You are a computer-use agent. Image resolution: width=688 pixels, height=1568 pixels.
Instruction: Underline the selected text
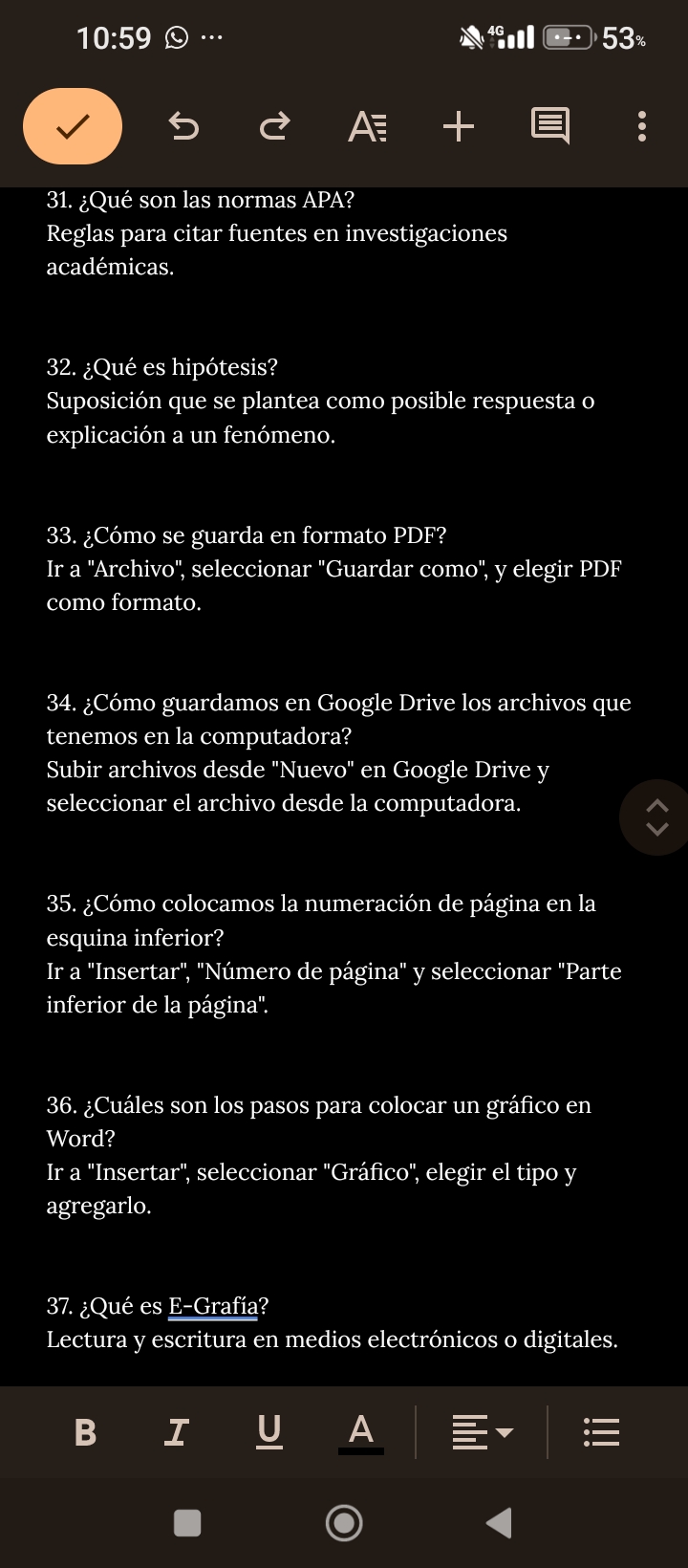[x=269, y=1432]
